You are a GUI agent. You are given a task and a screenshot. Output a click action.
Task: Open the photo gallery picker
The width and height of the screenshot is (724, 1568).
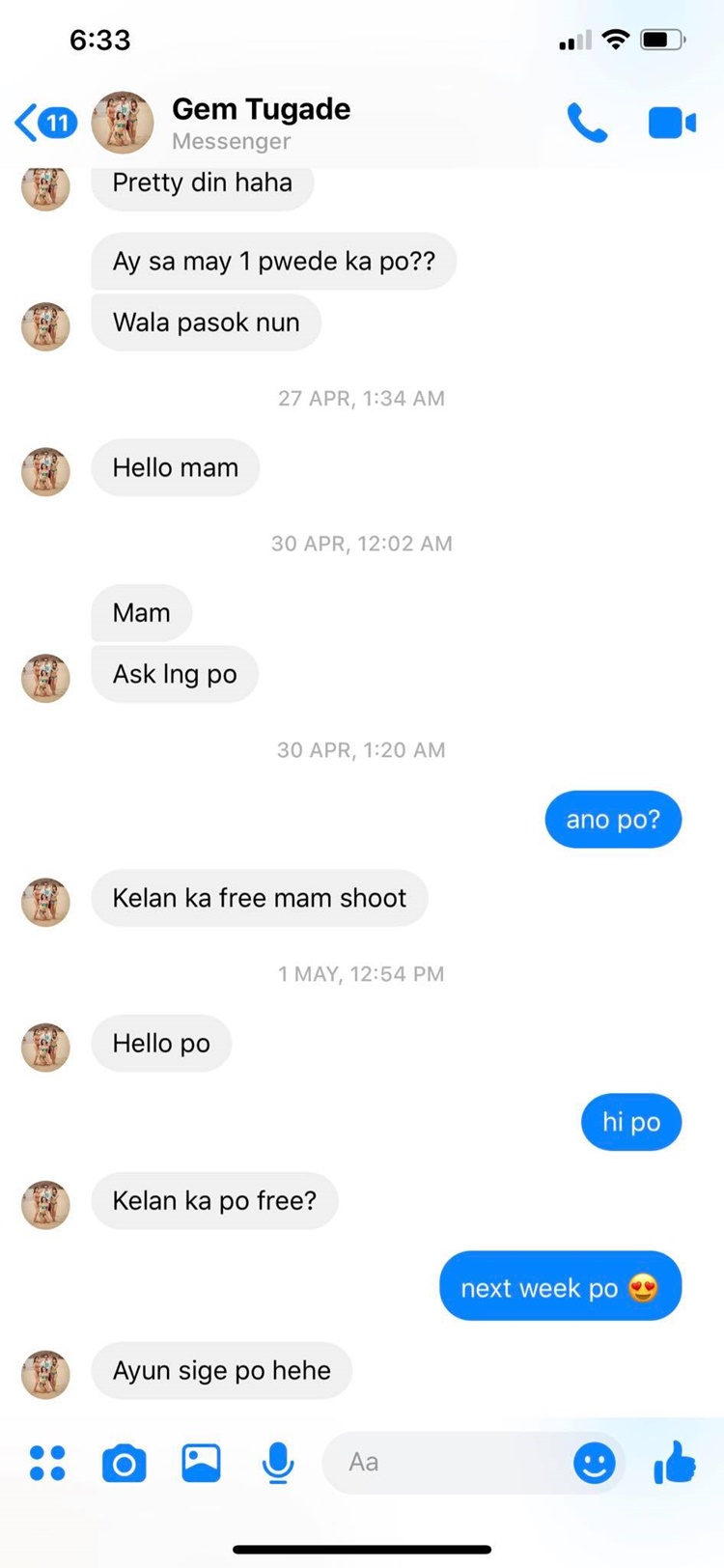pyautogui.click(x=201, y=1463)
